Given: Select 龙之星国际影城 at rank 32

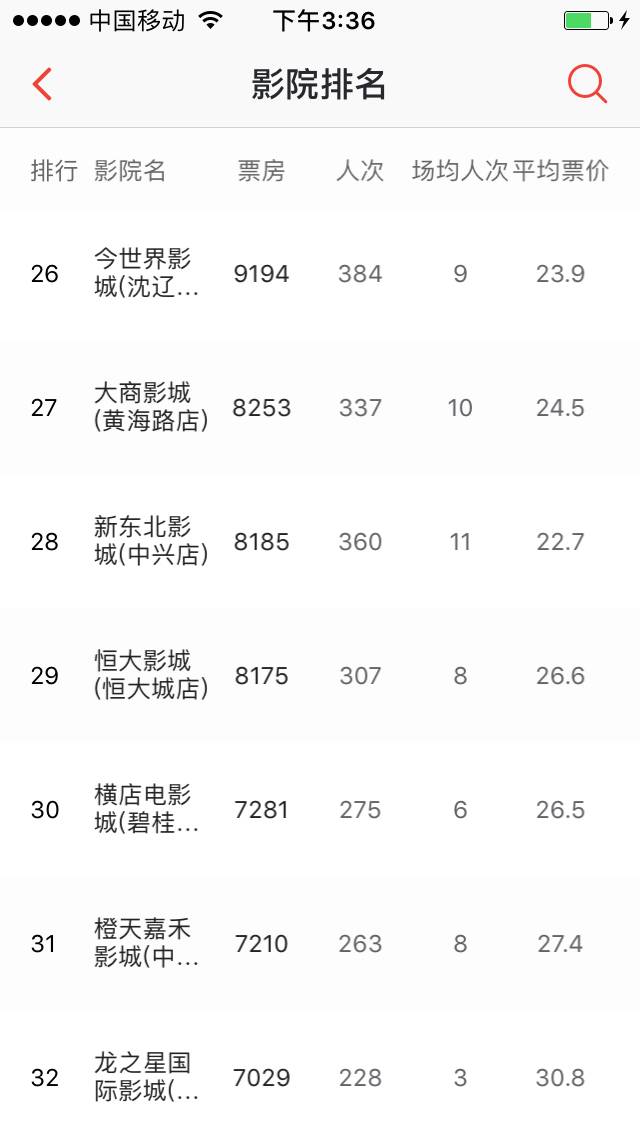Looking at the screenshot, I should [320, 1074].
